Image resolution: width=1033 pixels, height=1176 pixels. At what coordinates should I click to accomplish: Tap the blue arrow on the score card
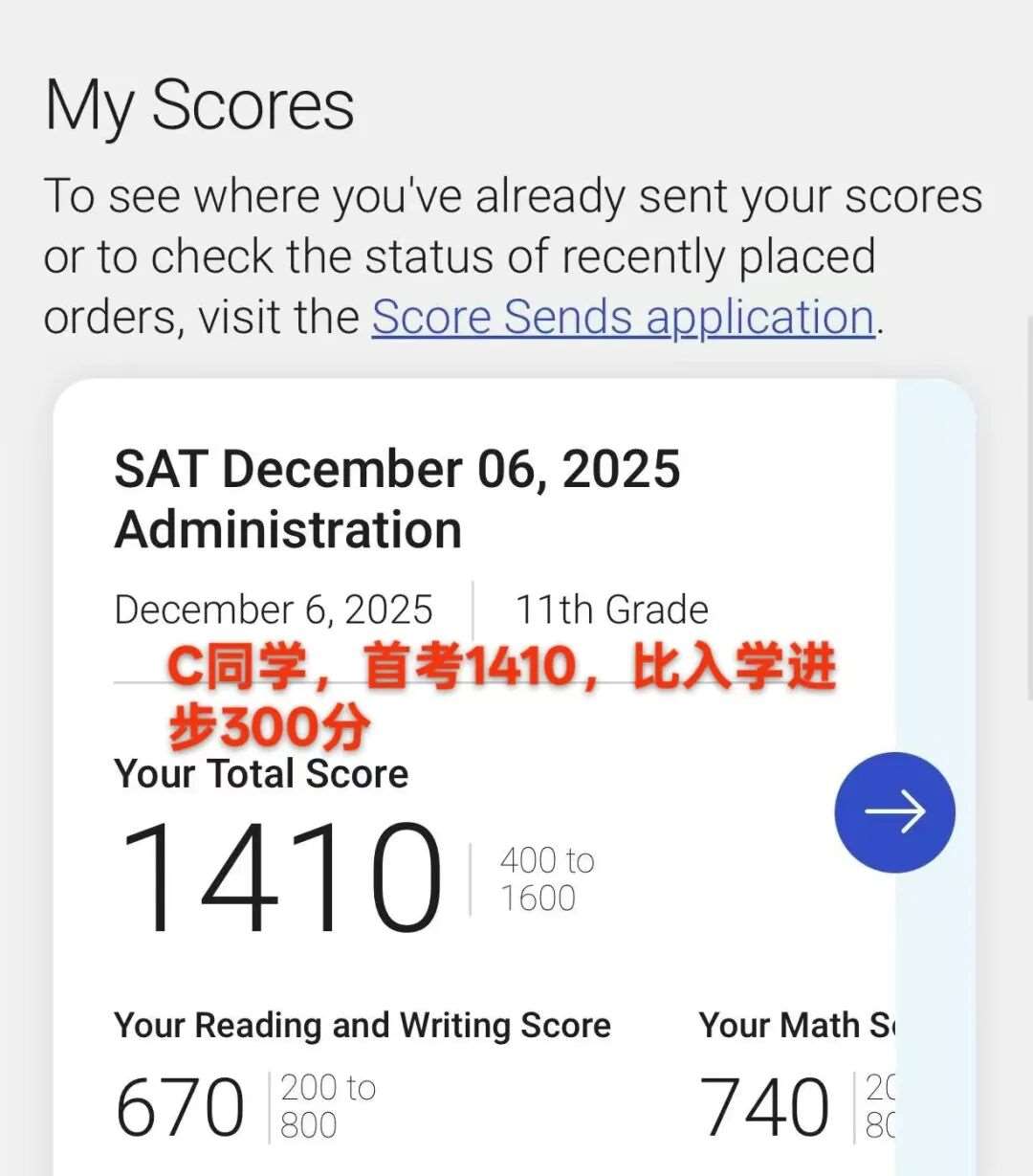(894, 812)
